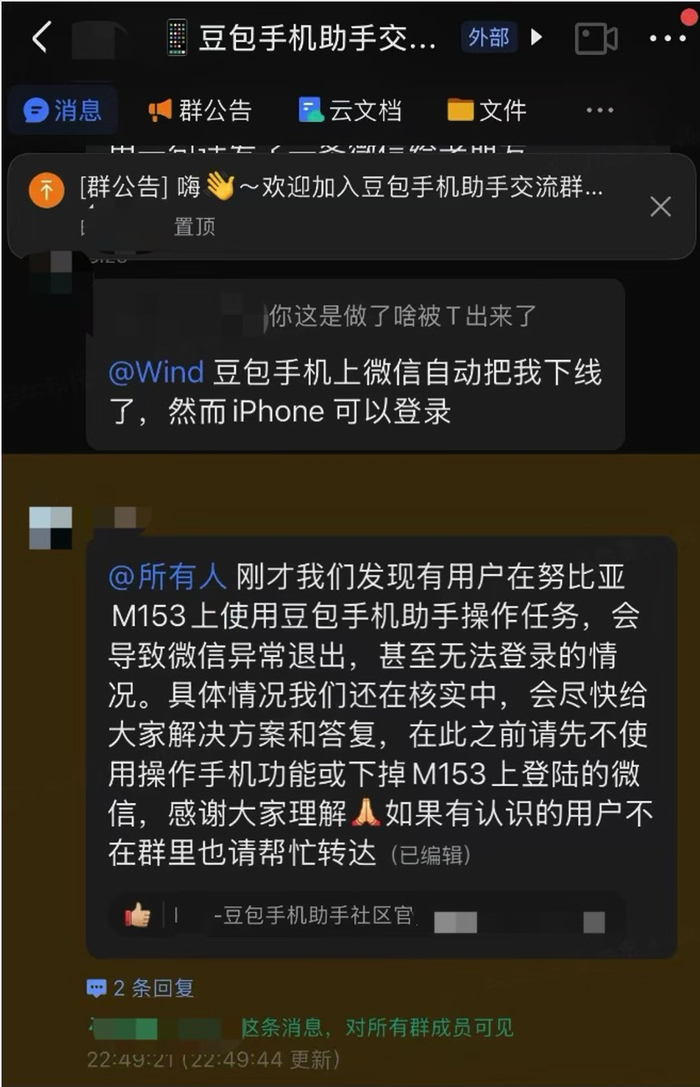Start a video meeting
Viewport: 700px width, 1087px height.
(x=596, y=39)
